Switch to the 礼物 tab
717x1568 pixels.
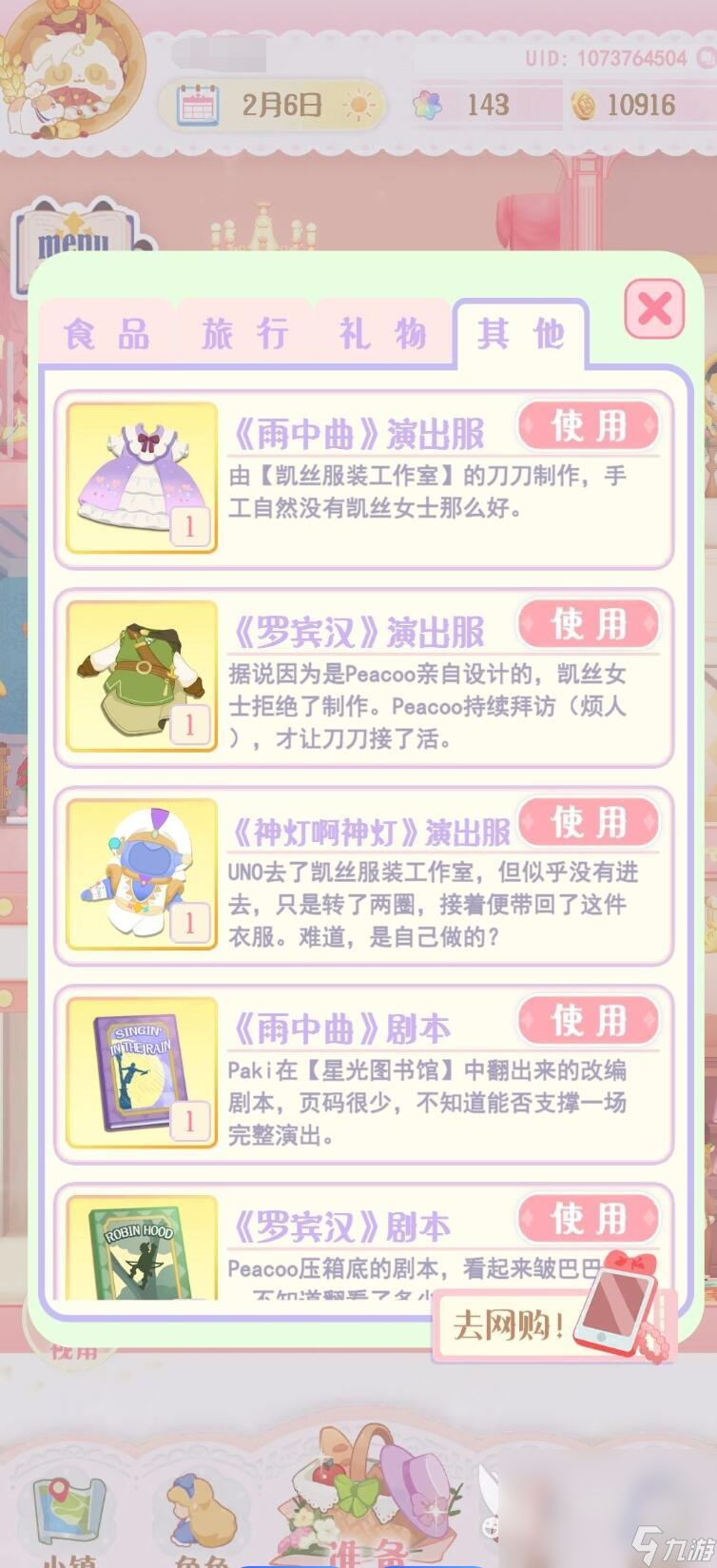point(382,334)
